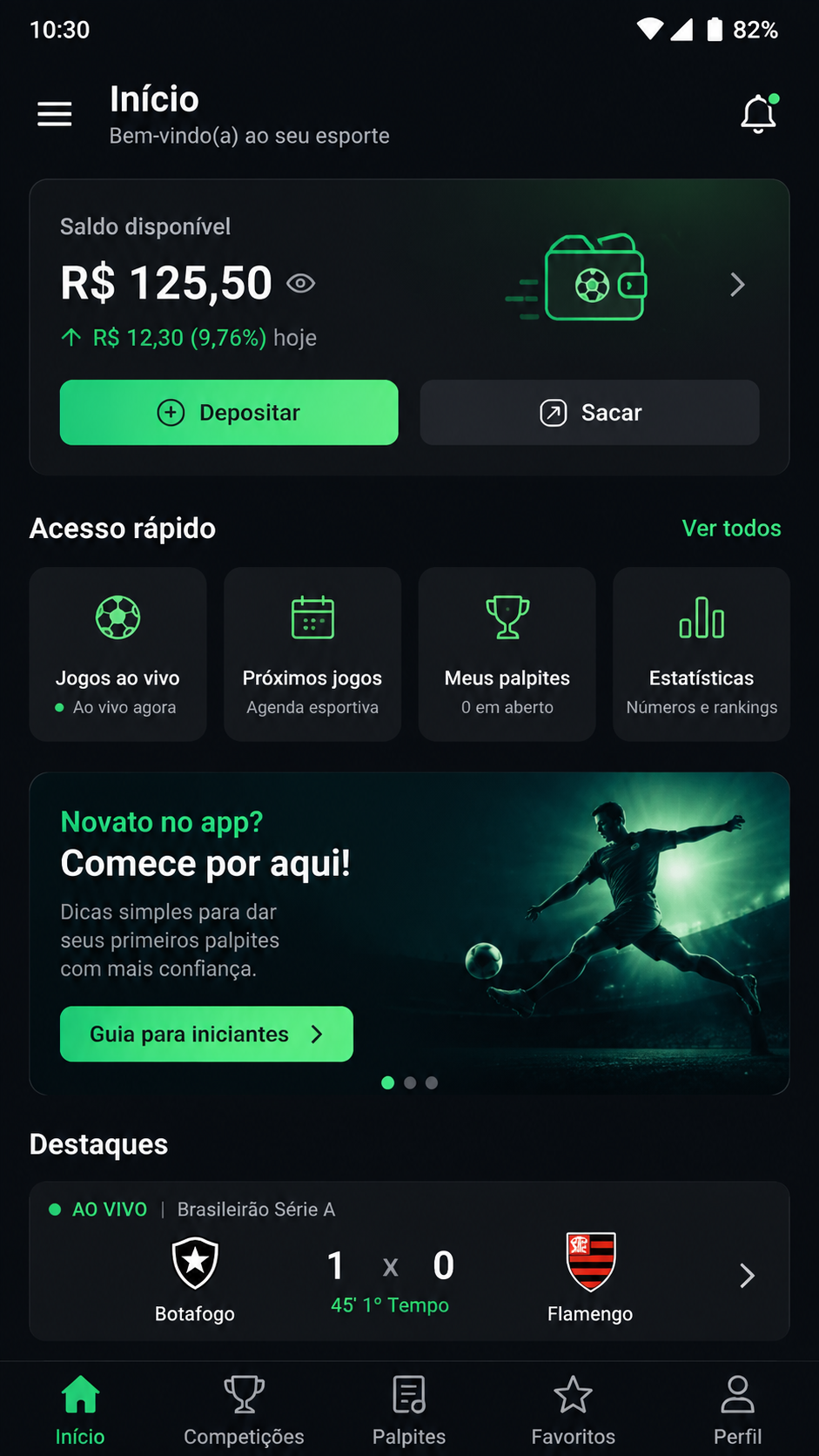The height and width of the screenshot is (1456, 819).
Task: Tap Sacar to withdraw funds
Action: [590, 412]
